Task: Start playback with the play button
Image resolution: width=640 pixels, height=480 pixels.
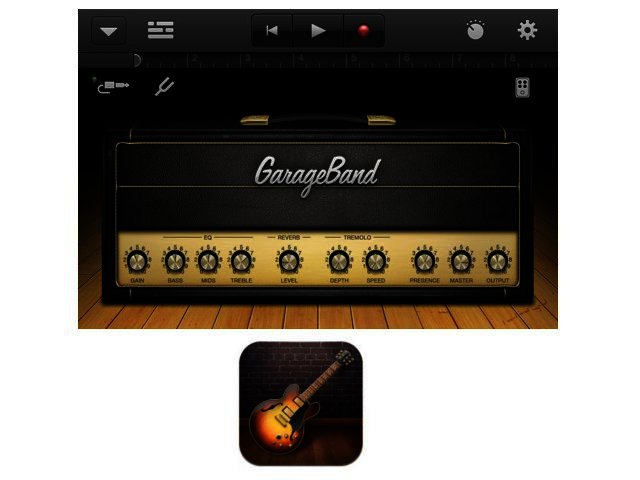Action: 318,31
